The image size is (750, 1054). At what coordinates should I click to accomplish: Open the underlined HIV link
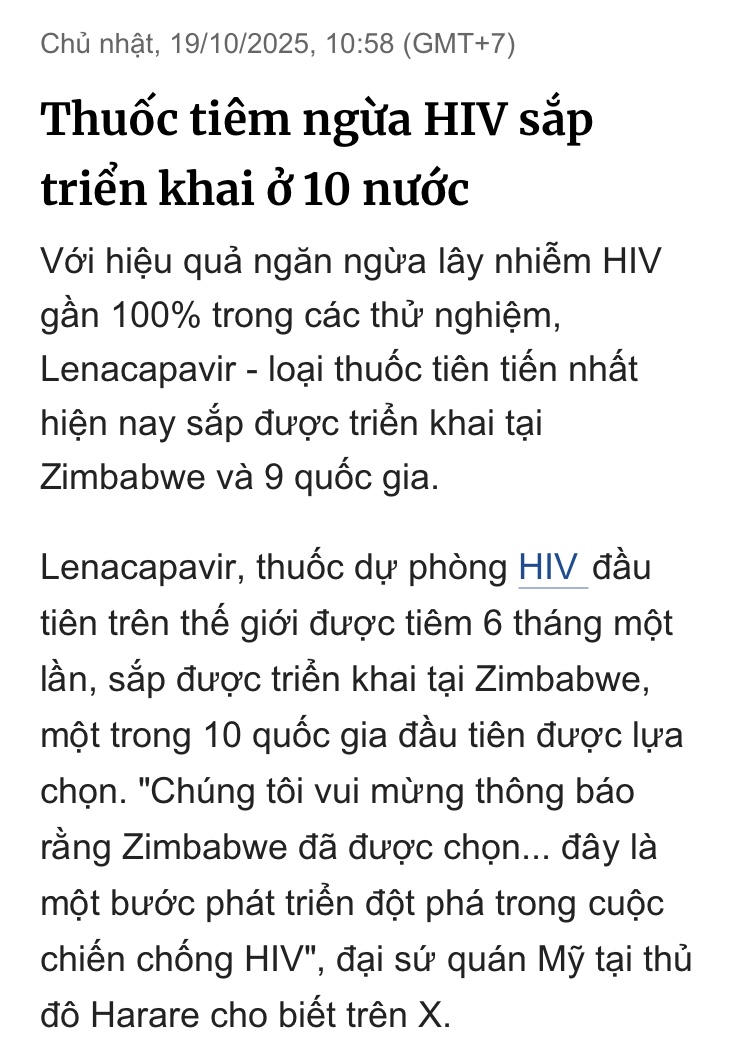click(x=549, y=568)
